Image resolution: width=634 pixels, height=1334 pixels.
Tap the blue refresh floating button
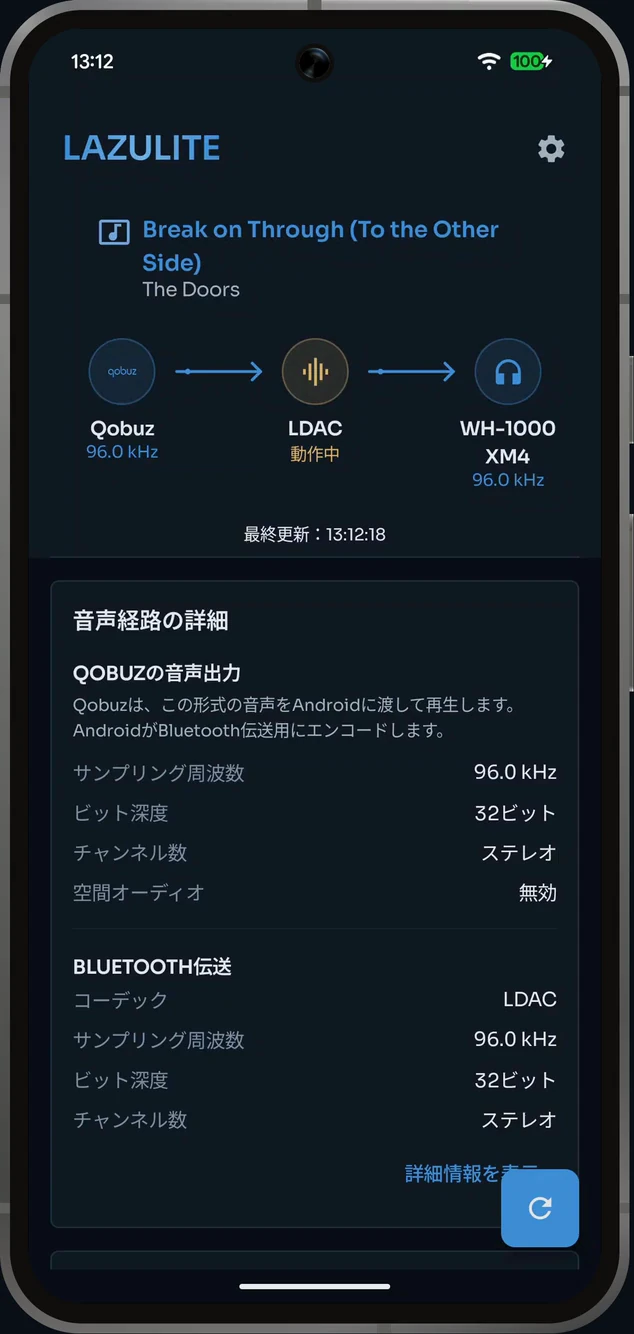click(540, 1208)
